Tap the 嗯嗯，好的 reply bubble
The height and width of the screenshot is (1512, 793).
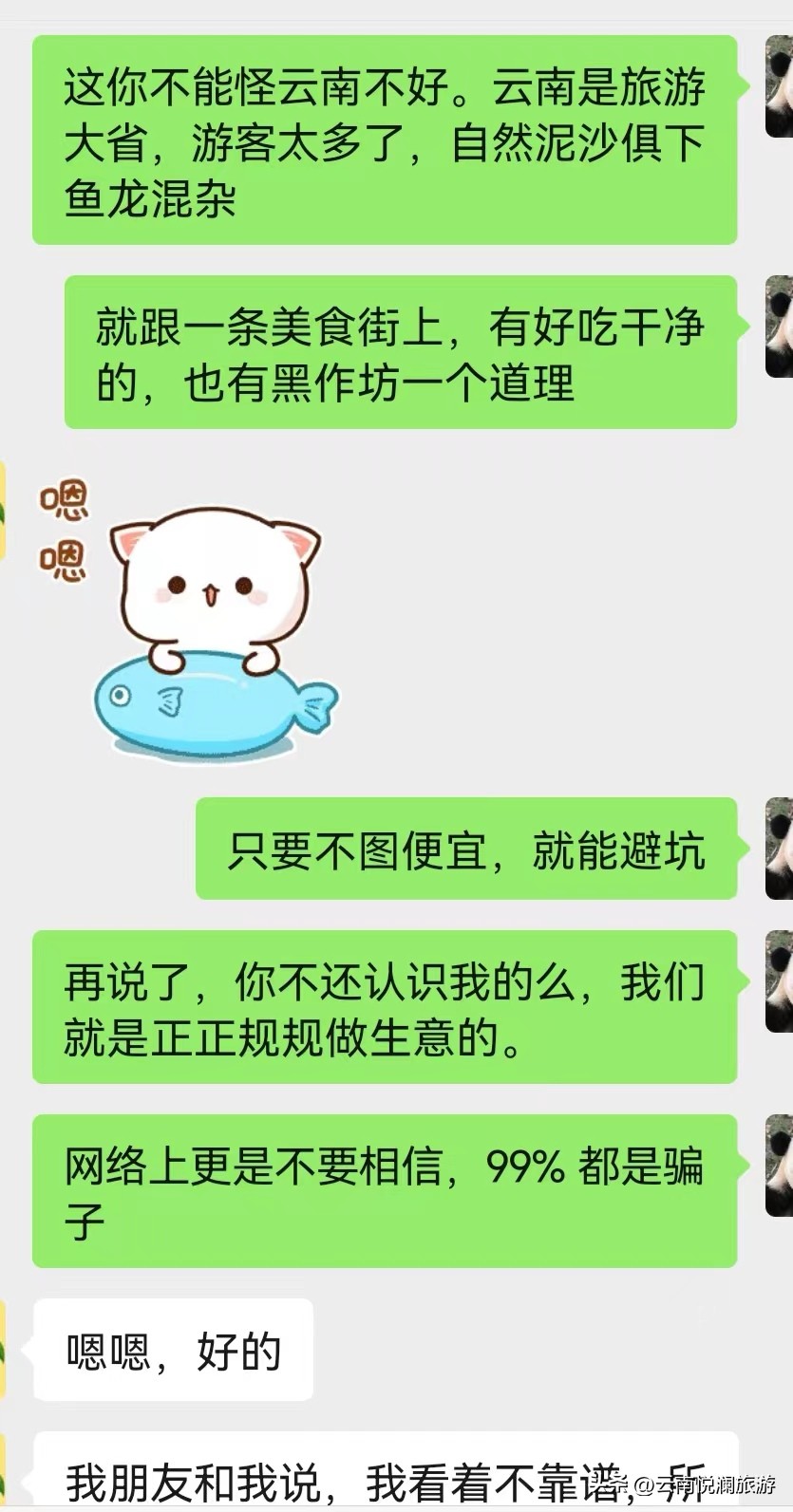[x=173, y=1352]
